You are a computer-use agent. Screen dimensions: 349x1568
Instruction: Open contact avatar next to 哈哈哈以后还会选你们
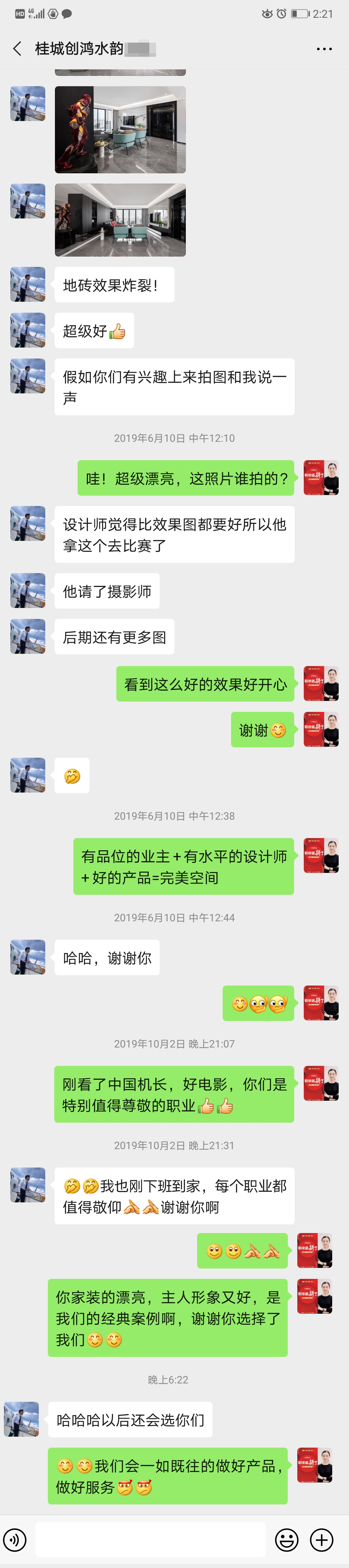point(21,1420)
